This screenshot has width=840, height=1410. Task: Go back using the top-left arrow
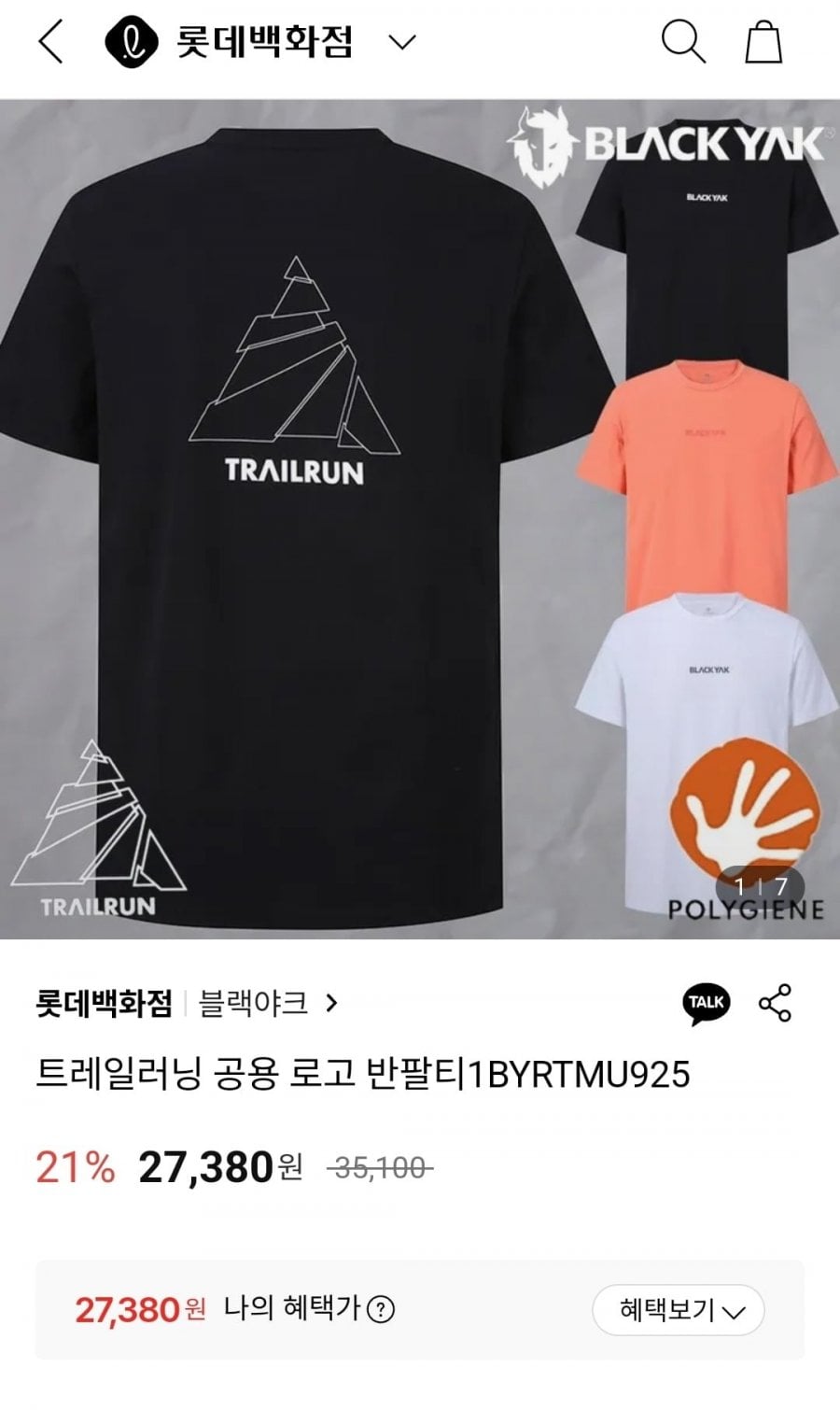click(x=50, y=42)
